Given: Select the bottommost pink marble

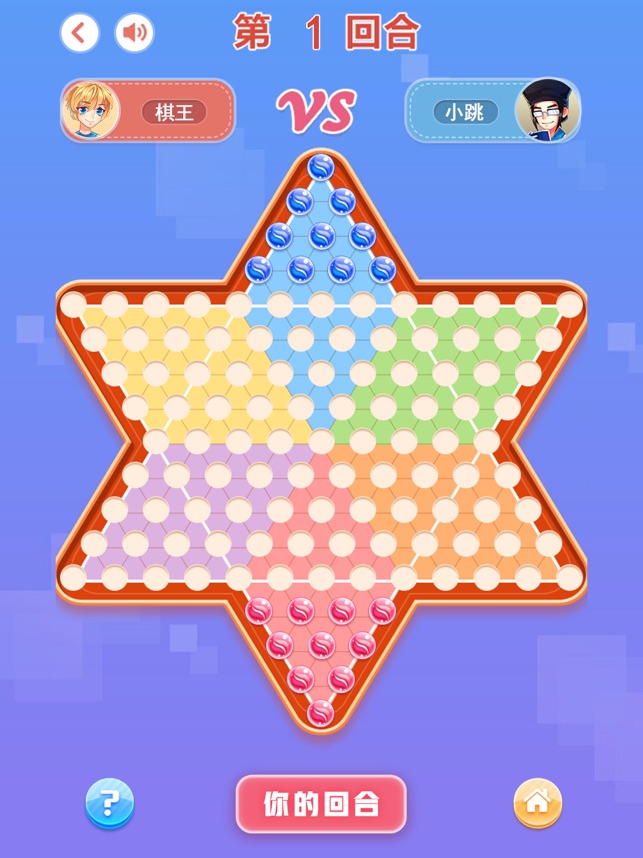Looking at the screenshot, I should 321,712.
